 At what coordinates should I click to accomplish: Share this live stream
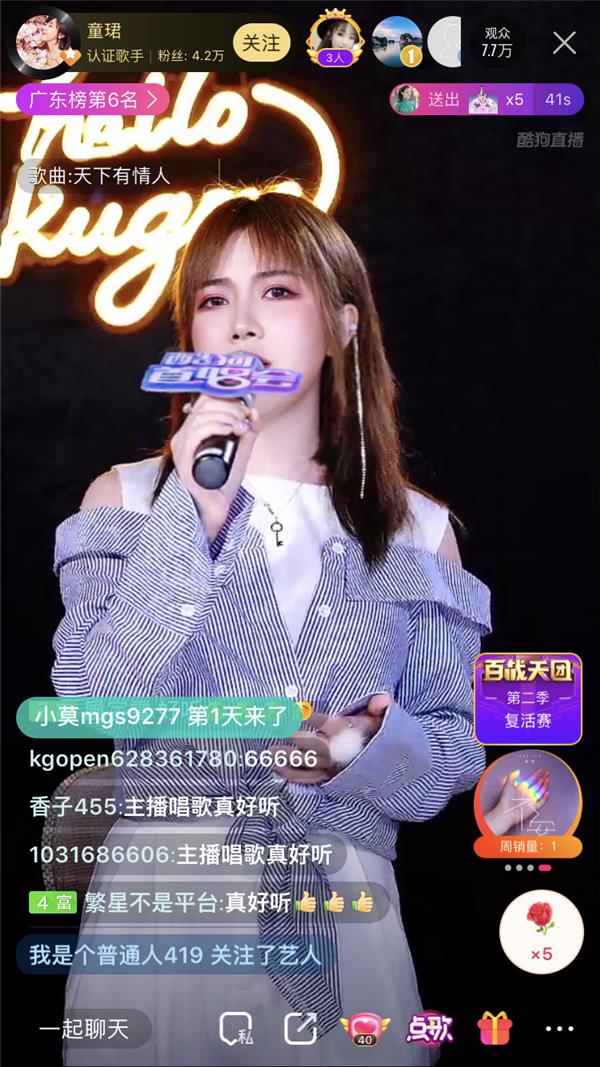[300, 1029]
